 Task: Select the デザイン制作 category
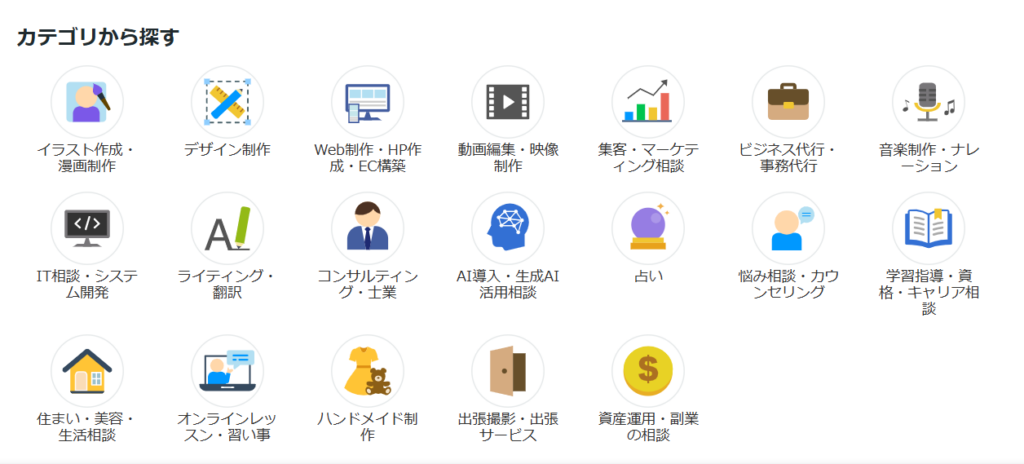[x=227, y=102]
